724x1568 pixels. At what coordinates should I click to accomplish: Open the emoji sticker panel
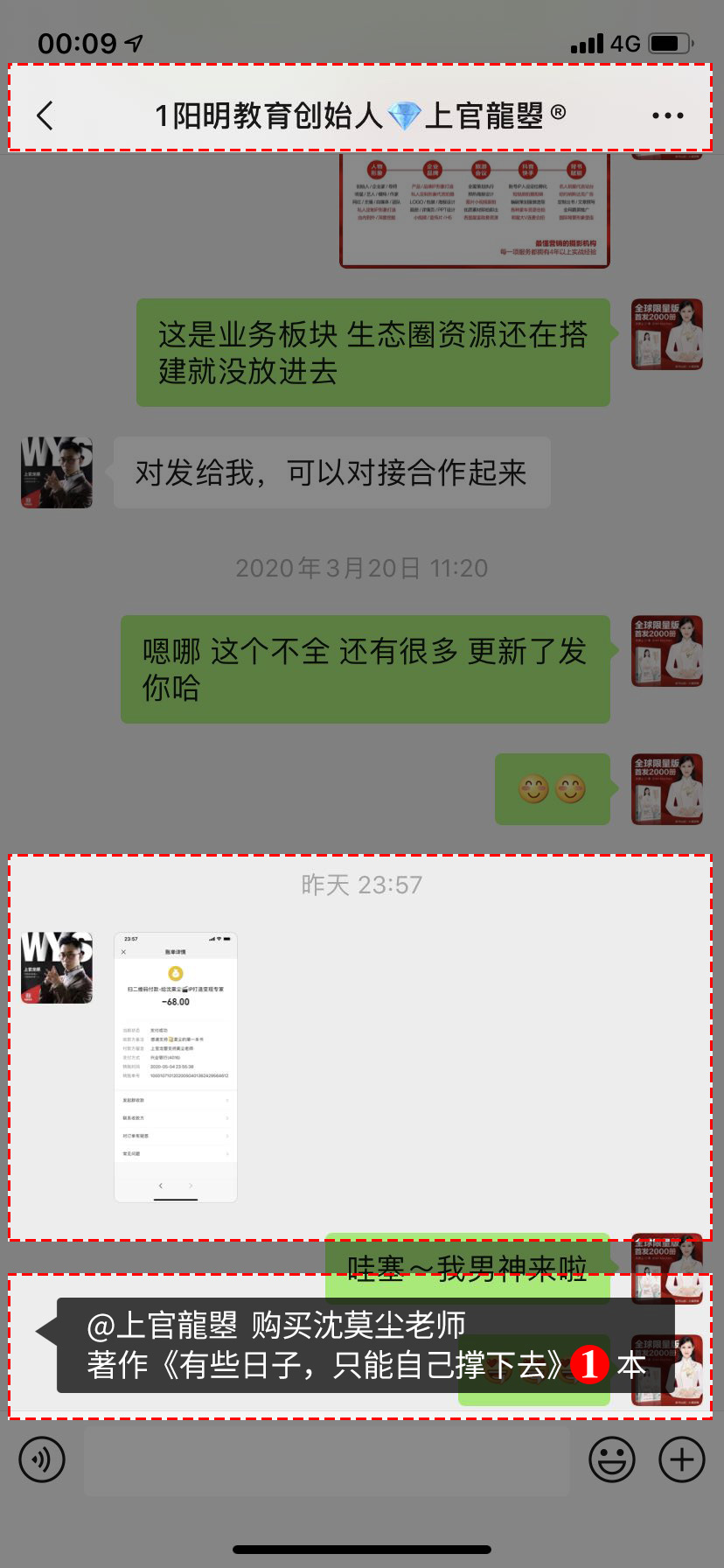click(612, 1459)
